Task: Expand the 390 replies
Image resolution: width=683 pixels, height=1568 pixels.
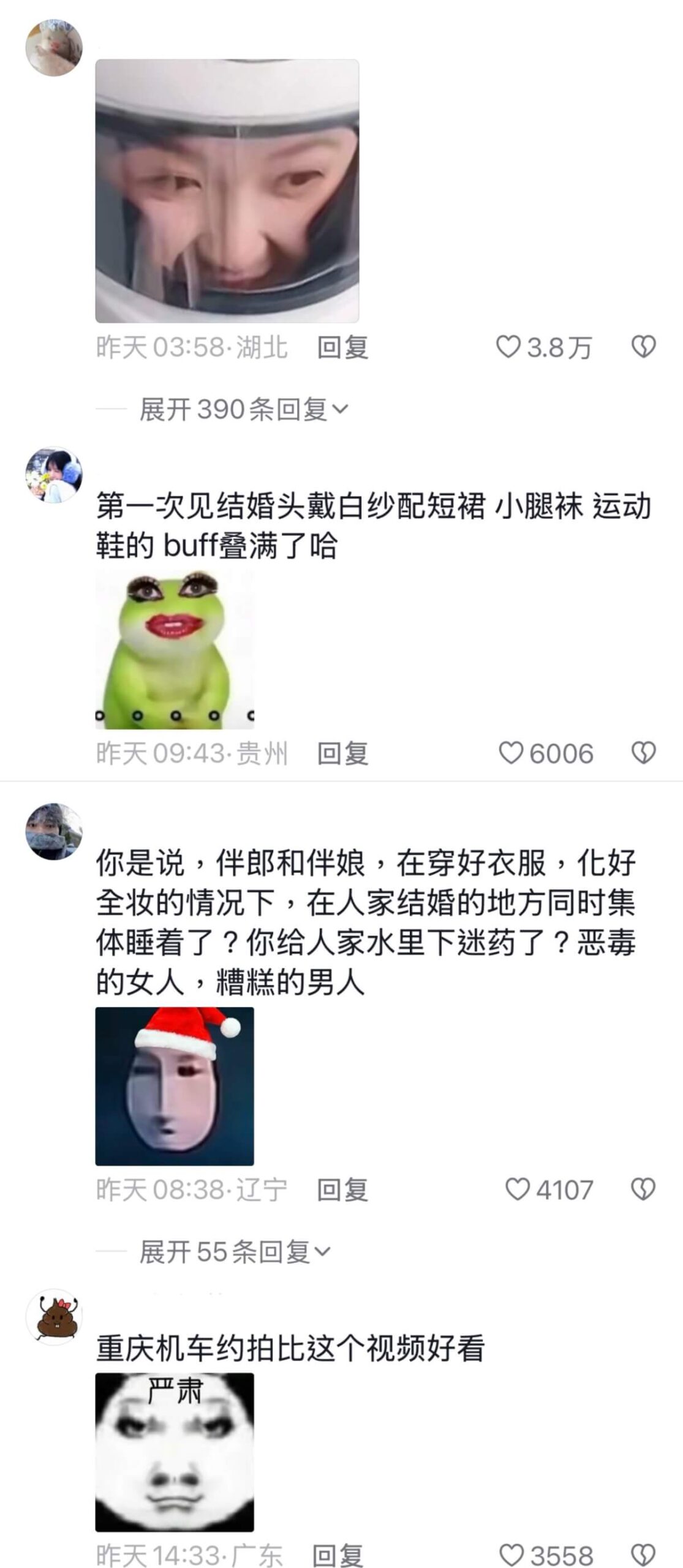Action: [x=244, y=409]
